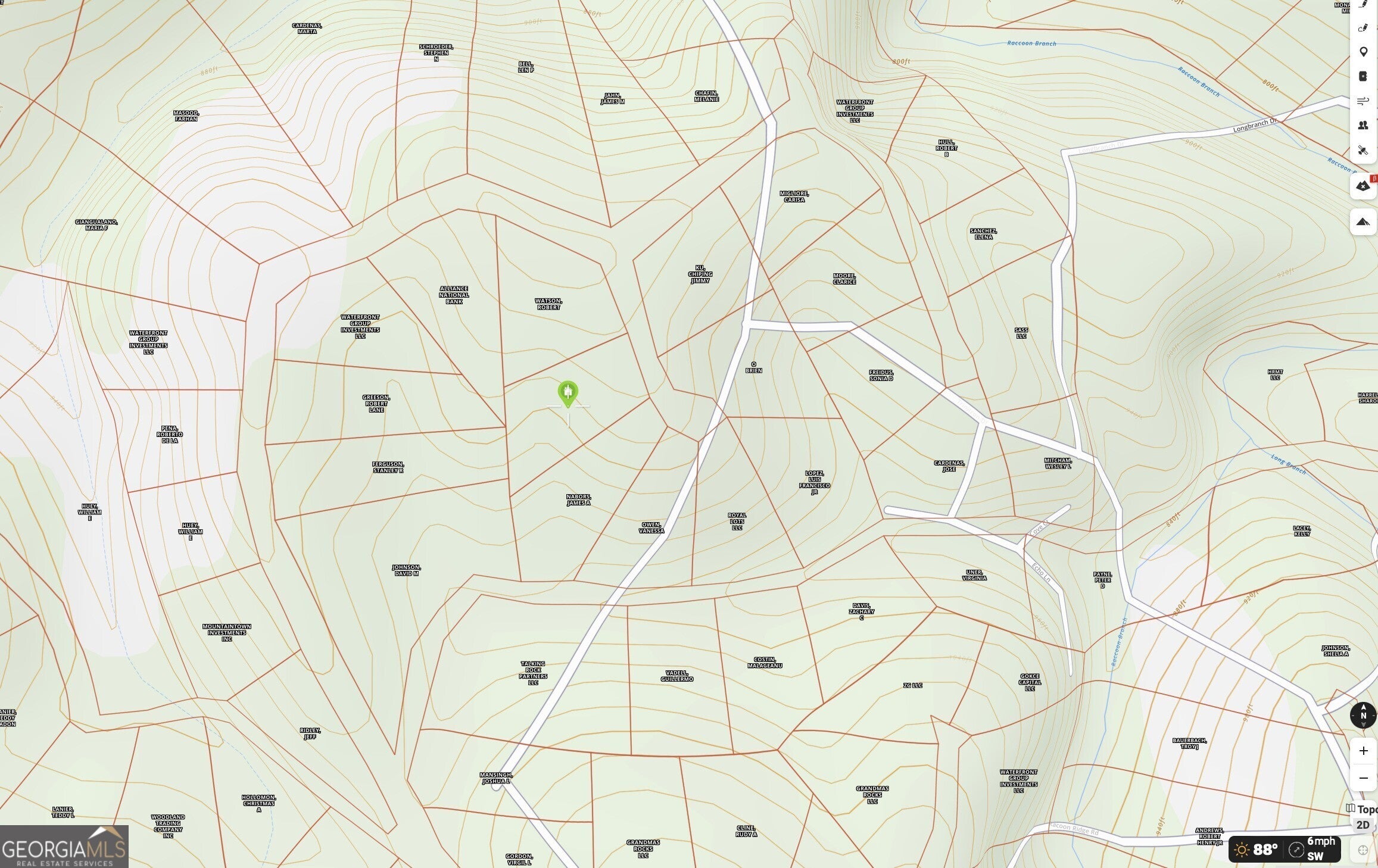The image size is (1378, 868).
Task: Tap the green property pin marker
Action: (x=568, y=393)
